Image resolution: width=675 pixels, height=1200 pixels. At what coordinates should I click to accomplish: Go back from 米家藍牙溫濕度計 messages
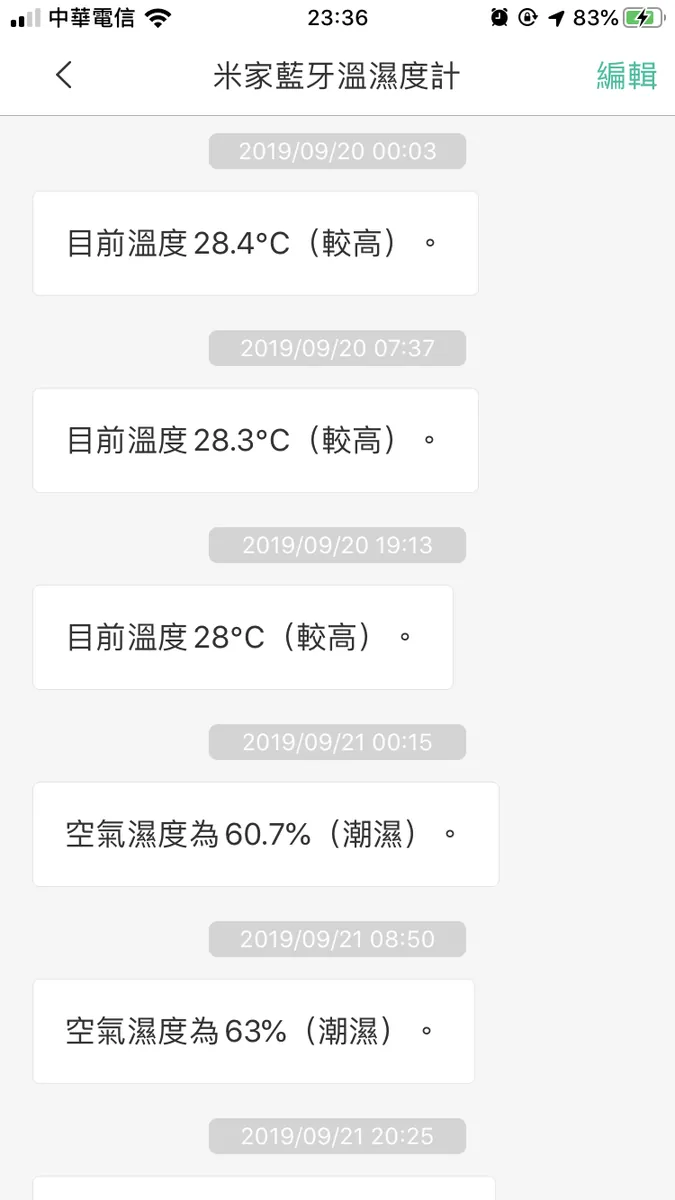coord(64,75)
